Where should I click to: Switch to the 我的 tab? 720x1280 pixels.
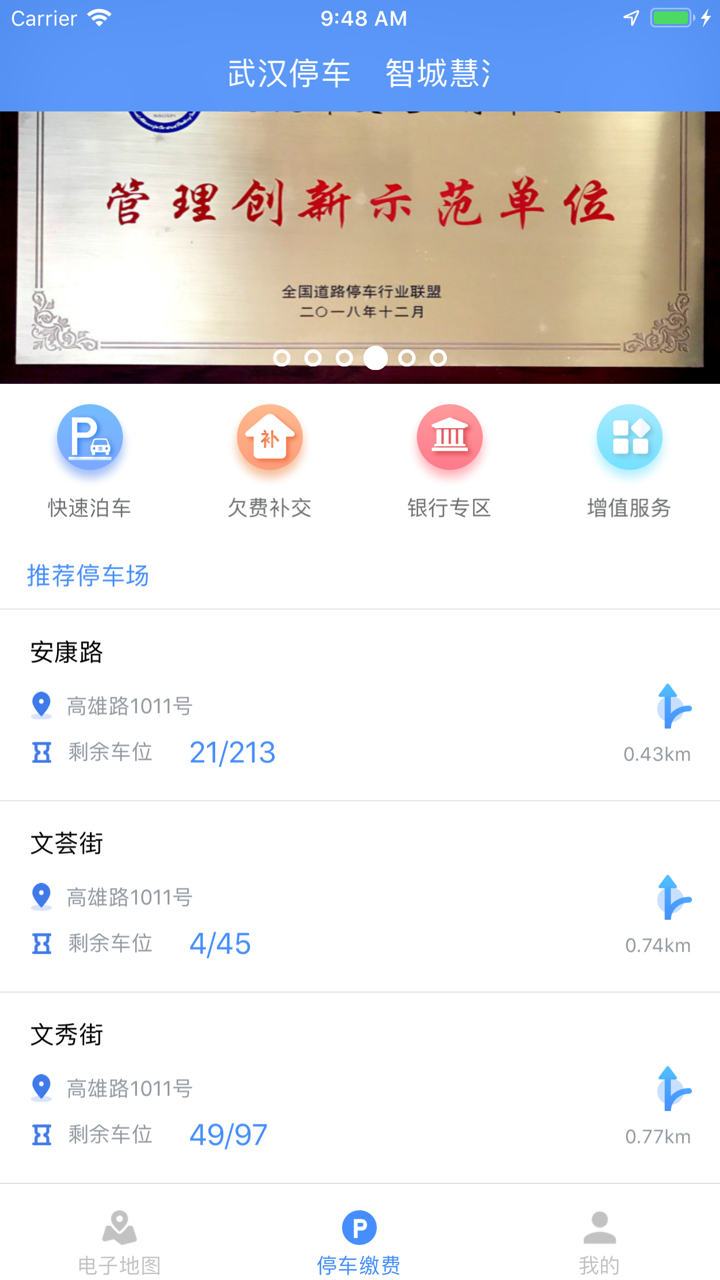[599, 1240]
